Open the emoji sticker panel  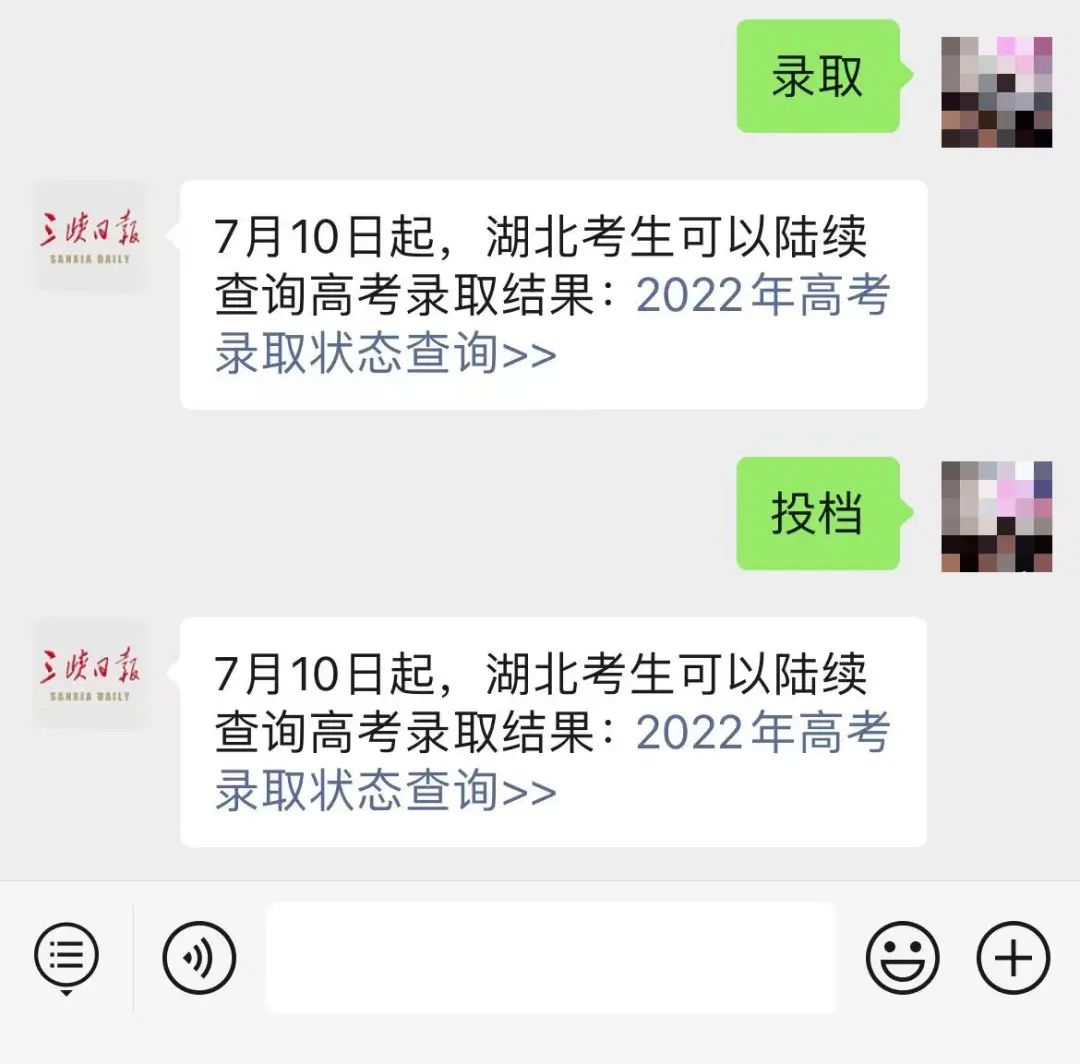click(x=902, y=958)
